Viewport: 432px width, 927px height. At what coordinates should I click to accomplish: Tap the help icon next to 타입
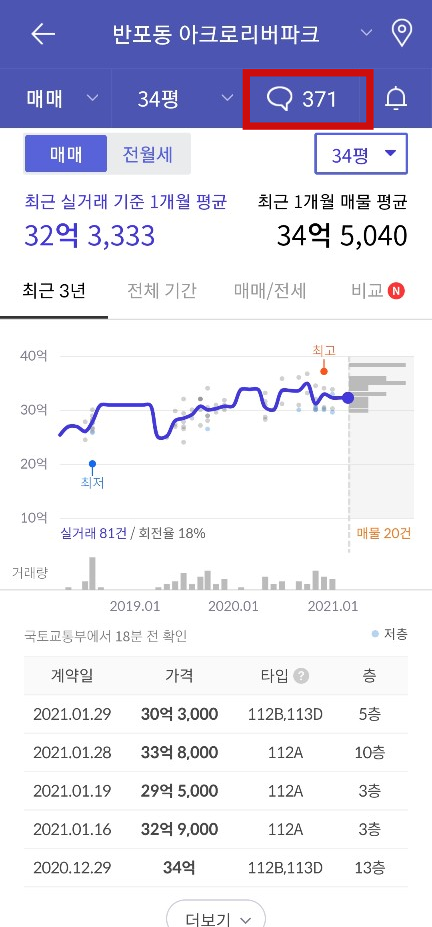pos(301,676)
